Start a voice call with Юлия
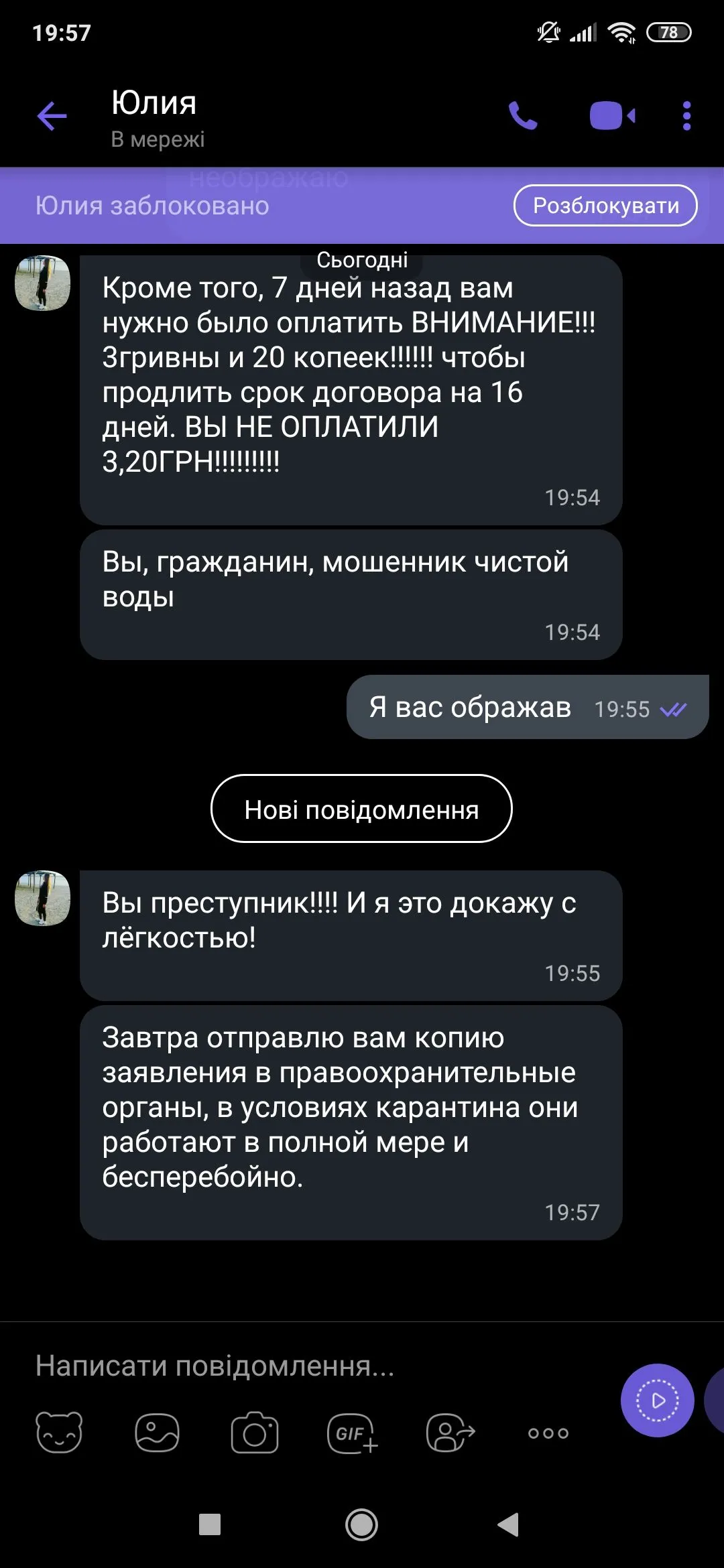This screenshot has width=724, height=1568. (x=523, y=116)
